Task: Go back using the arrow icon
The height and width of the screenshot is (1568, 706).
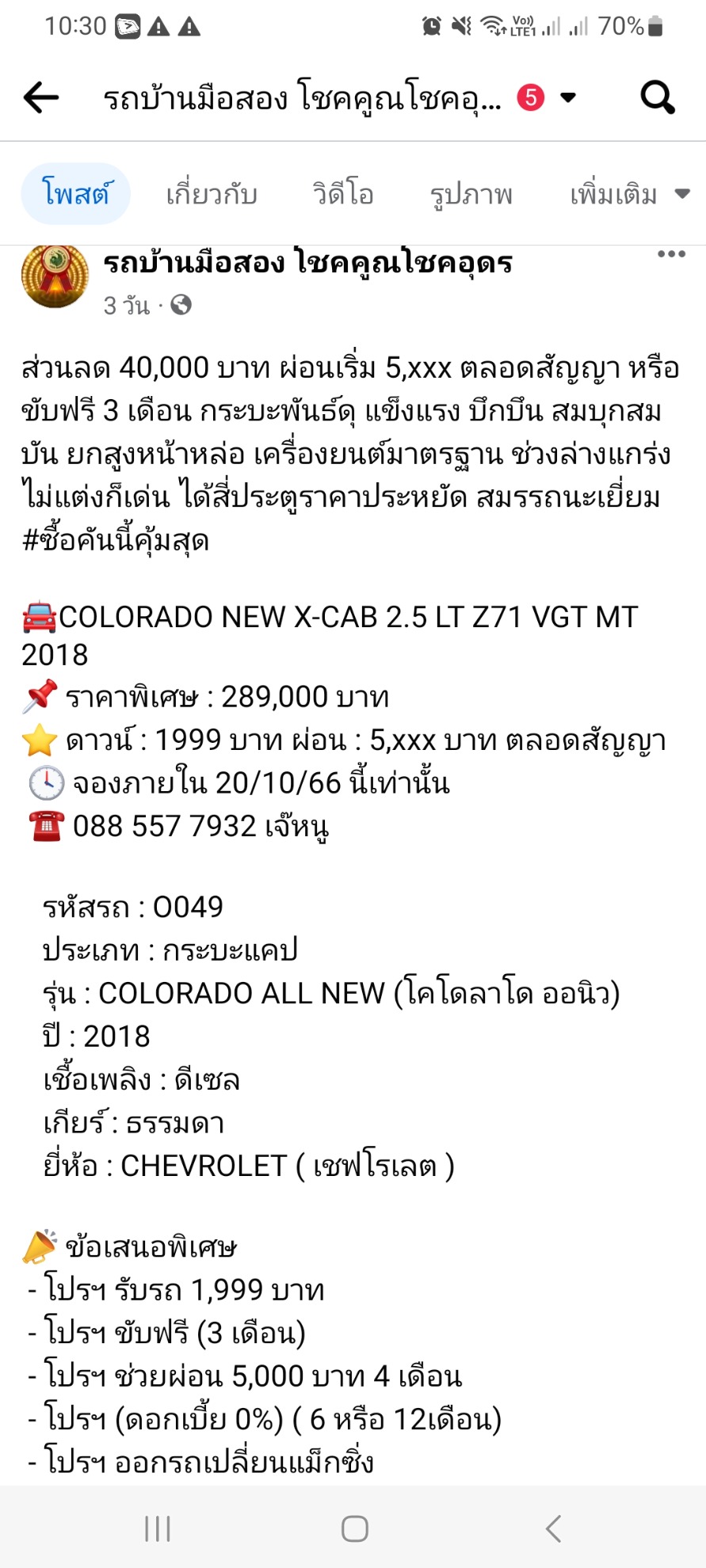Action: 41,97
